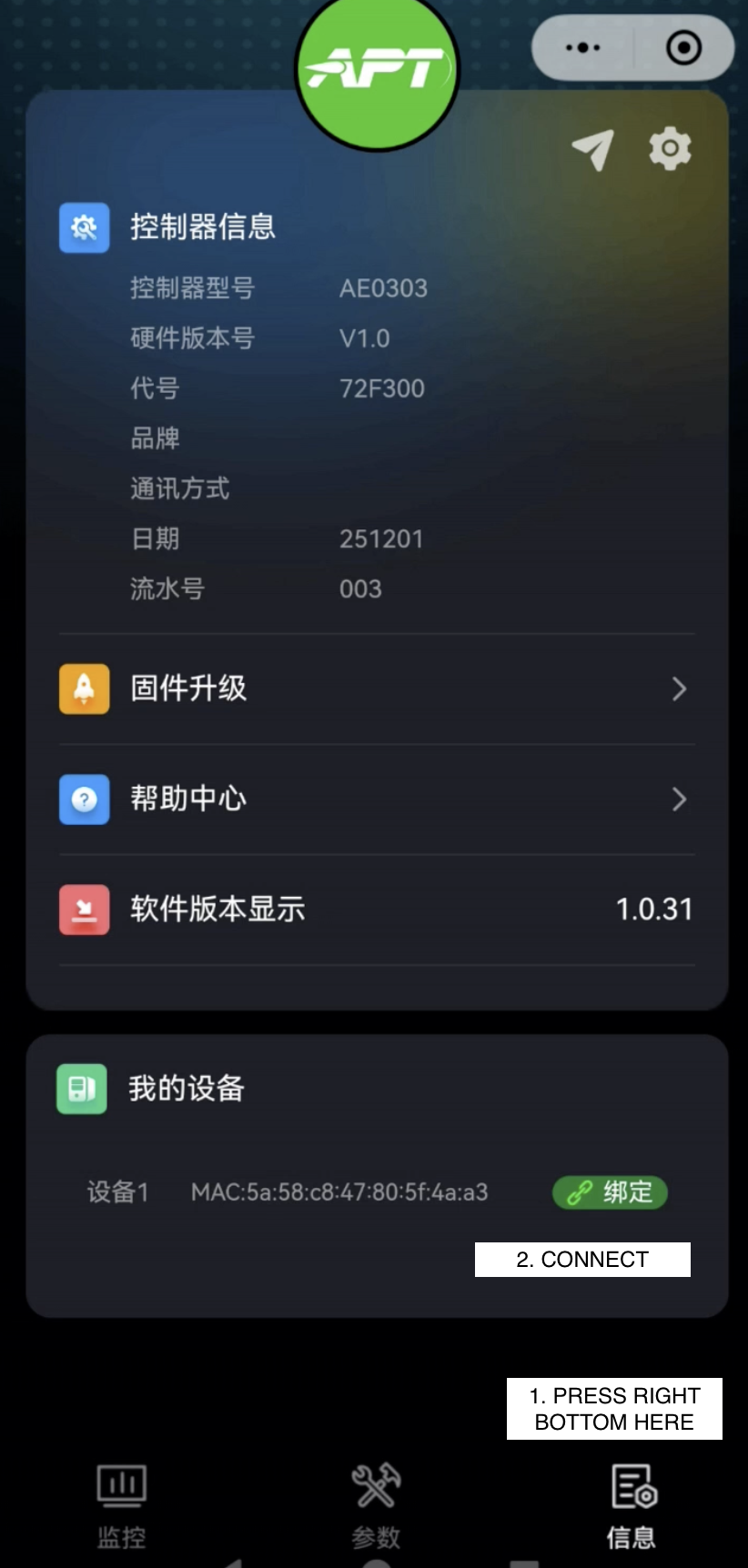This screenshot has width=748, height=1568.
Task: Open the 帮助中心 help center row
Action: click(377, 799)
